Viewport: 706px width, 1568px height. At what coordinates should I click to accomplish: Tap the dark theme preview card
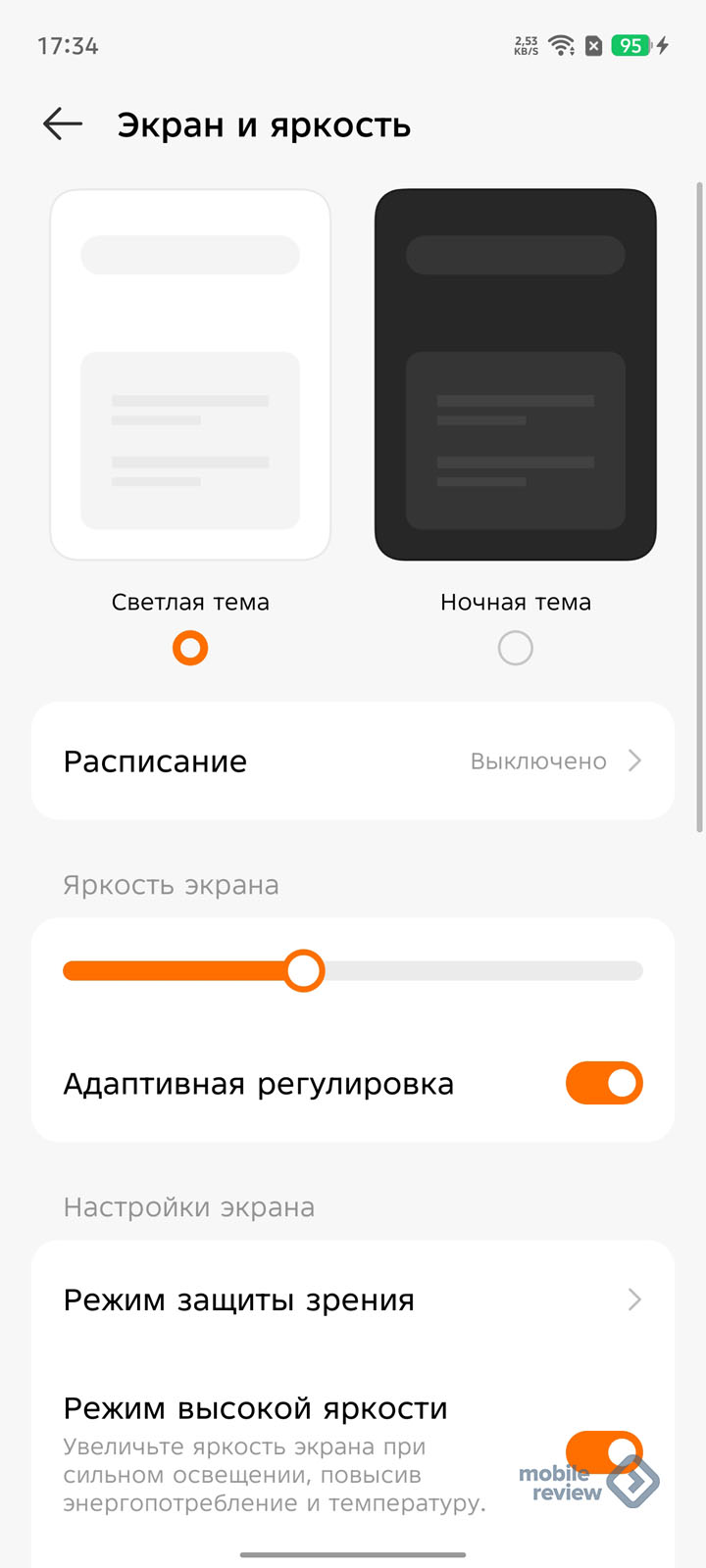516,374
